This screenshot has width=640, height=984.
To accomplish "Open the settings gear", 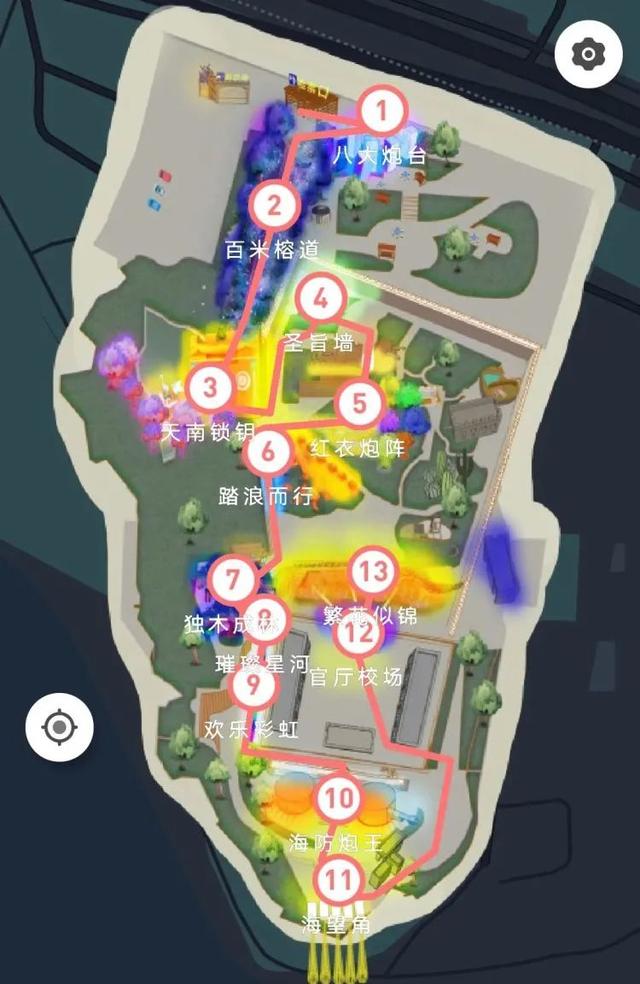I will tap(583, 53).
